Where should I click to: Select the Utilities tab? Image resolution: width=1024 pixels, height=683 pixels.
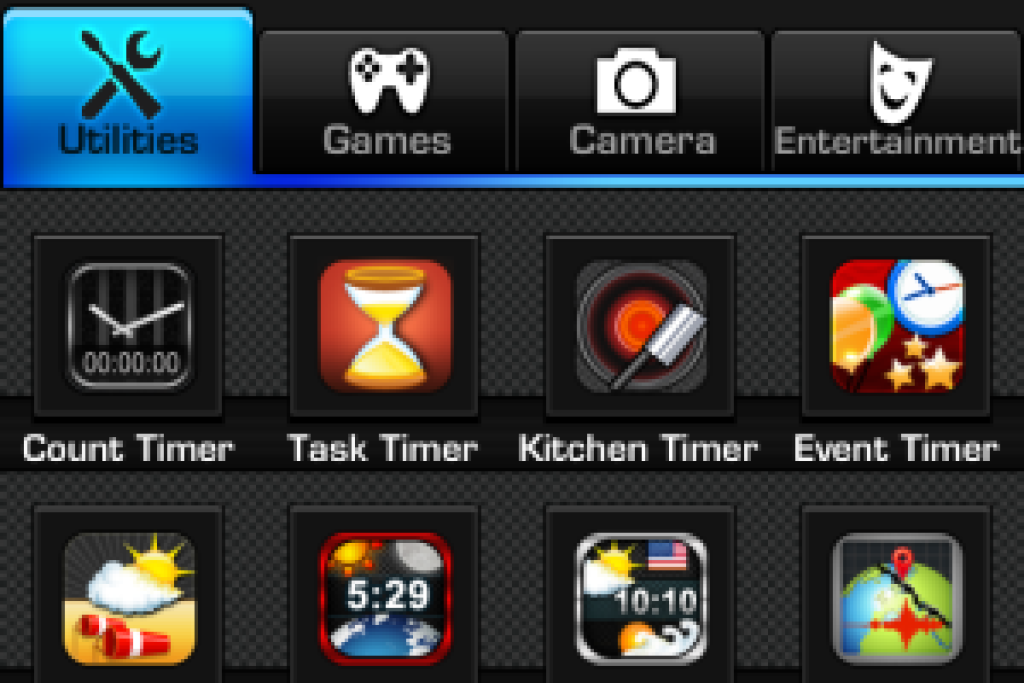(128, 98)
